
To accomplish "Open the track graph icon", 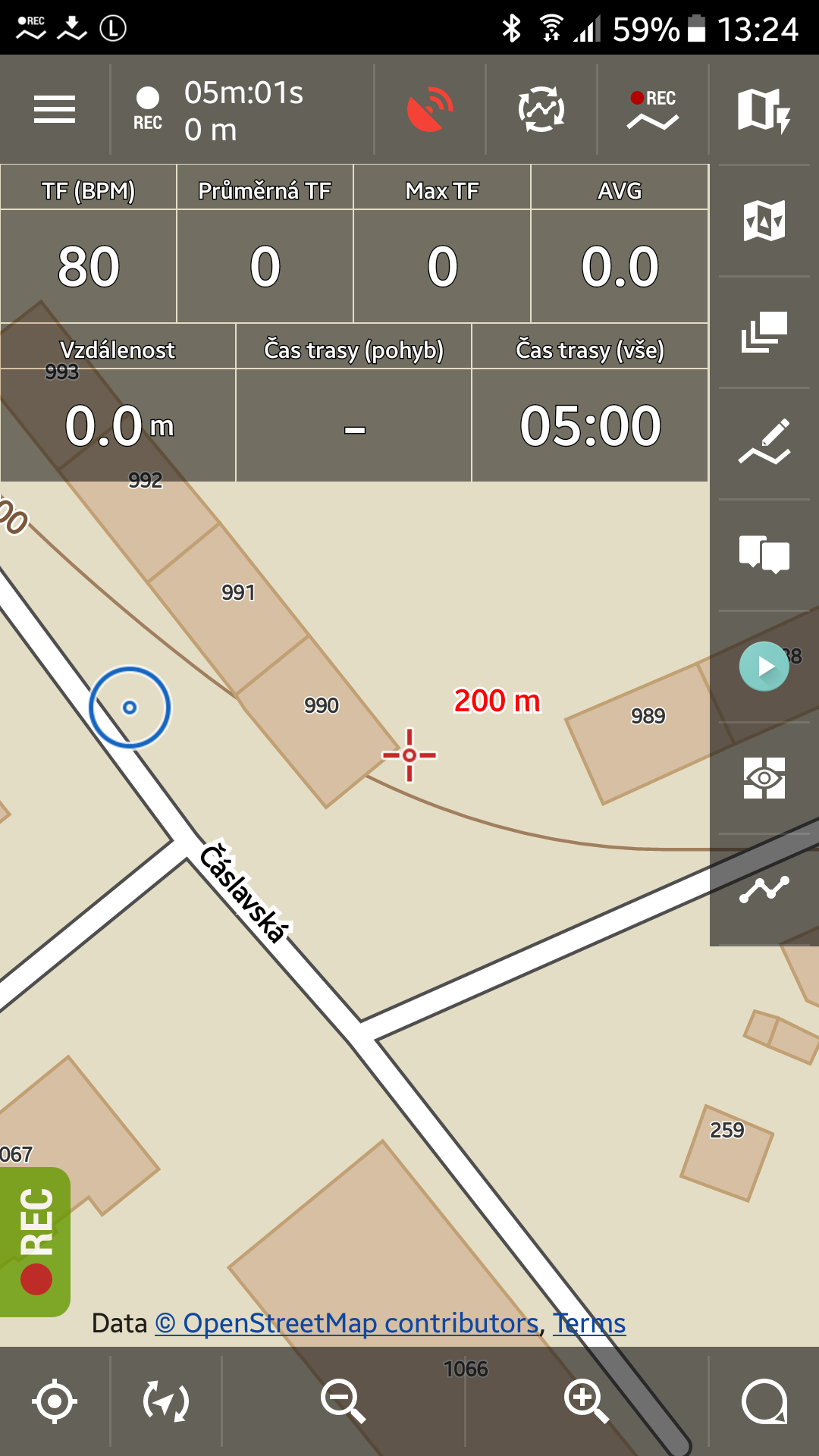I will pyautogui.click(x=764, y=889).
